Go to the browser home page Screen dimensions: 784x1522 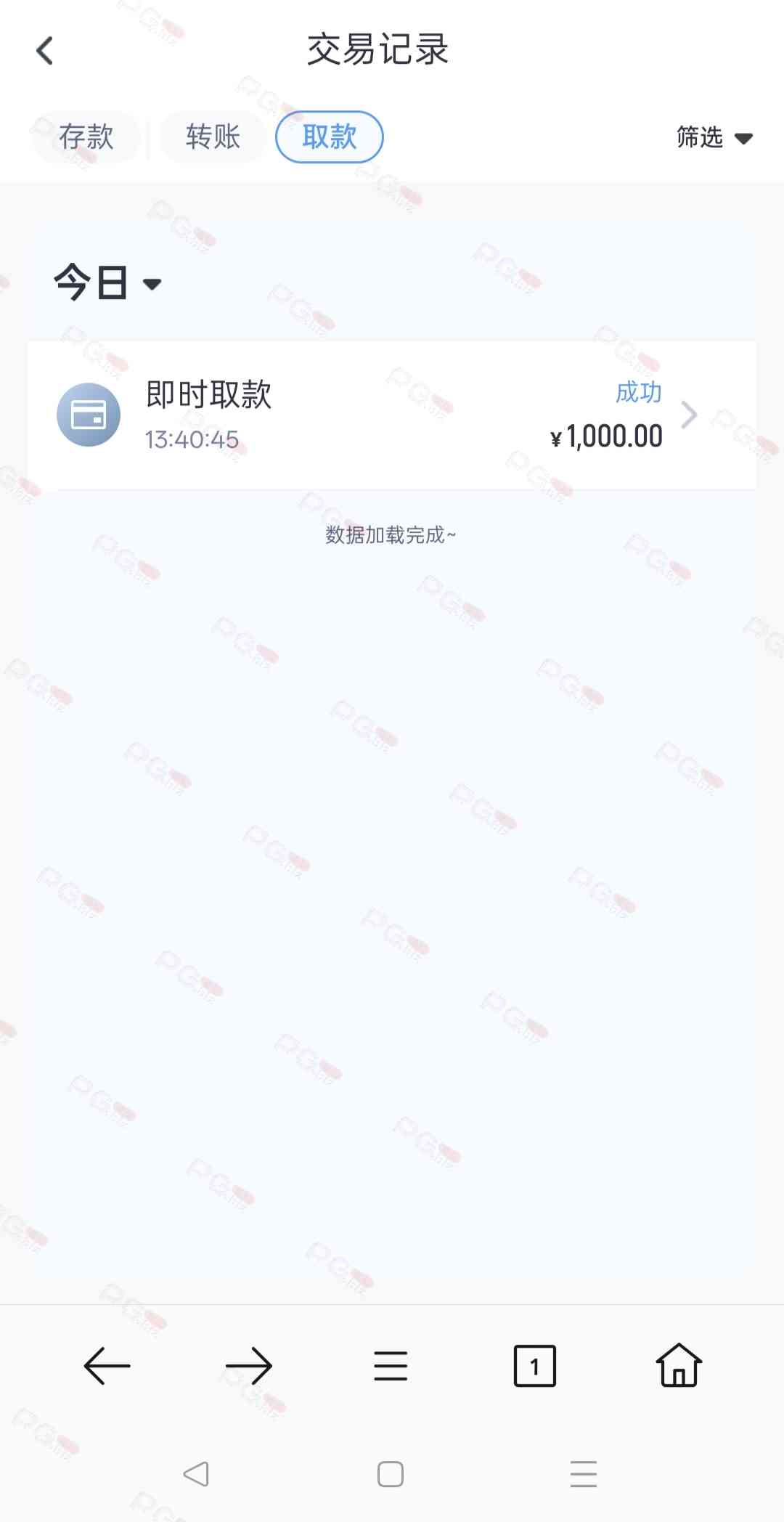coord(679,1366)
